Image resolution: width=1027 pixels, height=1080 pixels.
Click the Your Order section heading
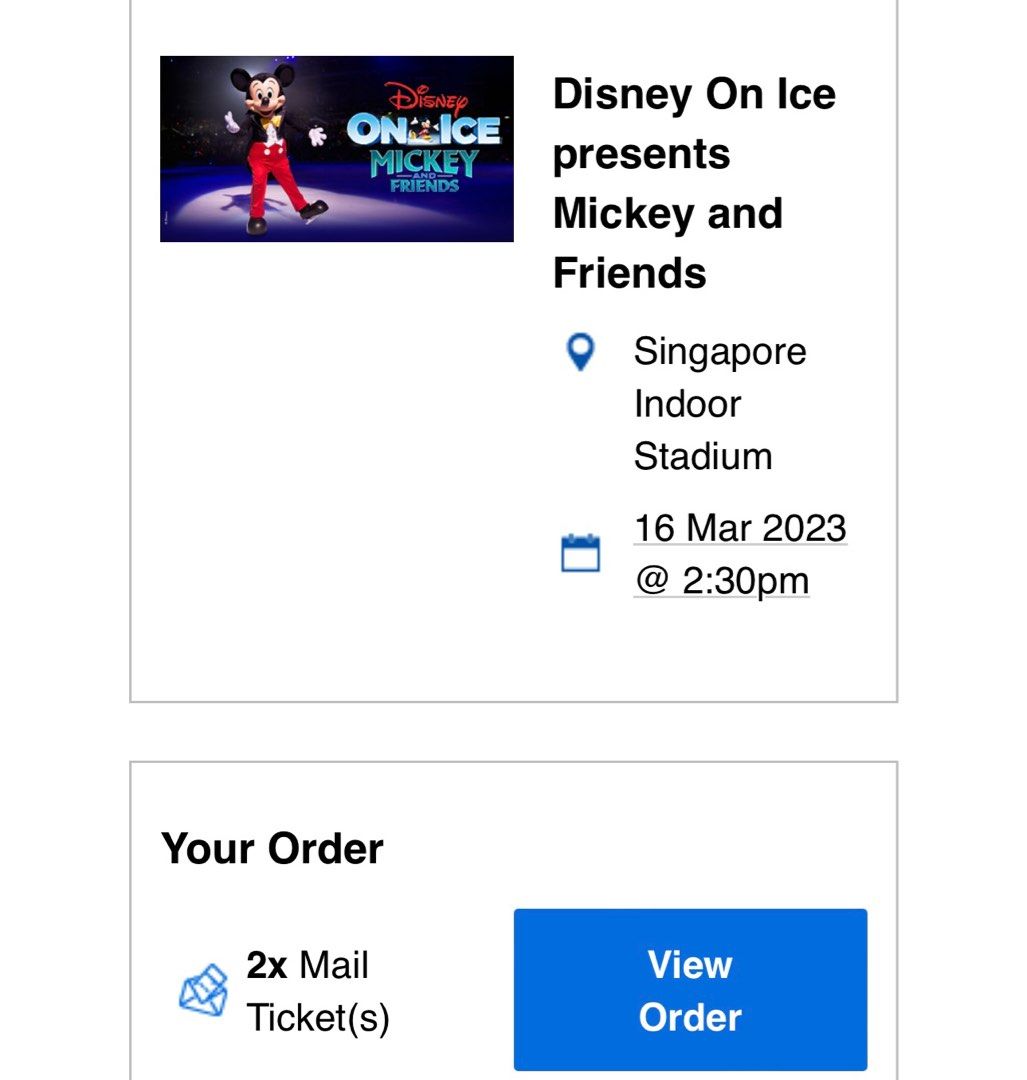click(273, 847)
